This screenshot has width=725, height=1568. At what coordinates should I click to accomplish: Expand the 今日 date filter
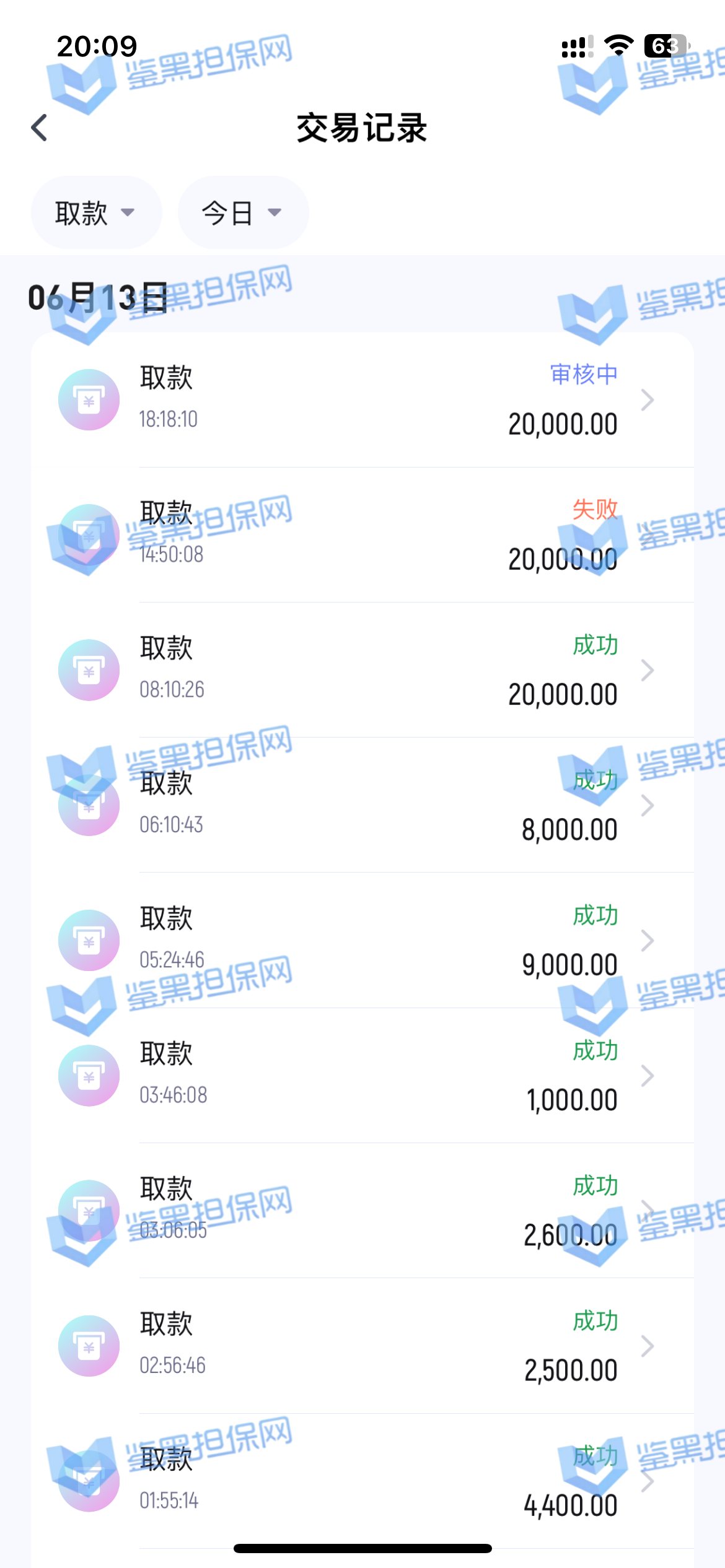(x=242, y=213)
